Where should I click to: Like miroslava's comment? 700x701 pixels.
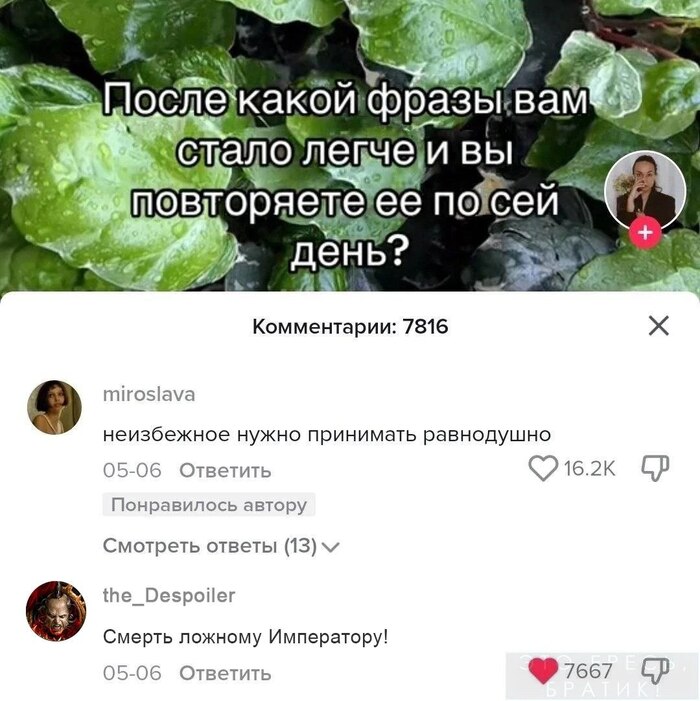(543, 469)
